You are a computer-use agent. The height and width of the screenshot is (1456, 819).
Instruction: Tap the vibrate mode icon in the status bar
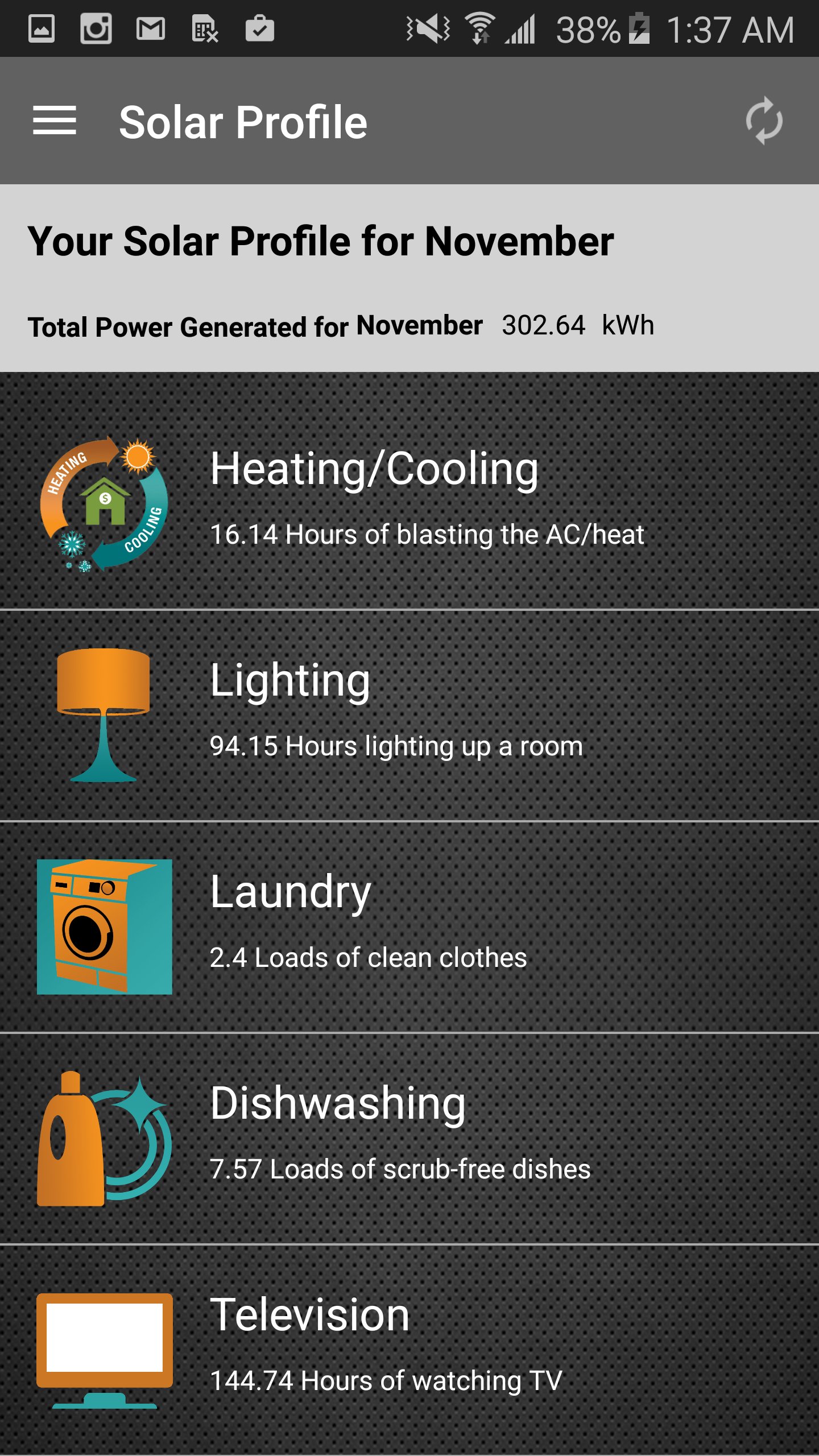[428, 27]
